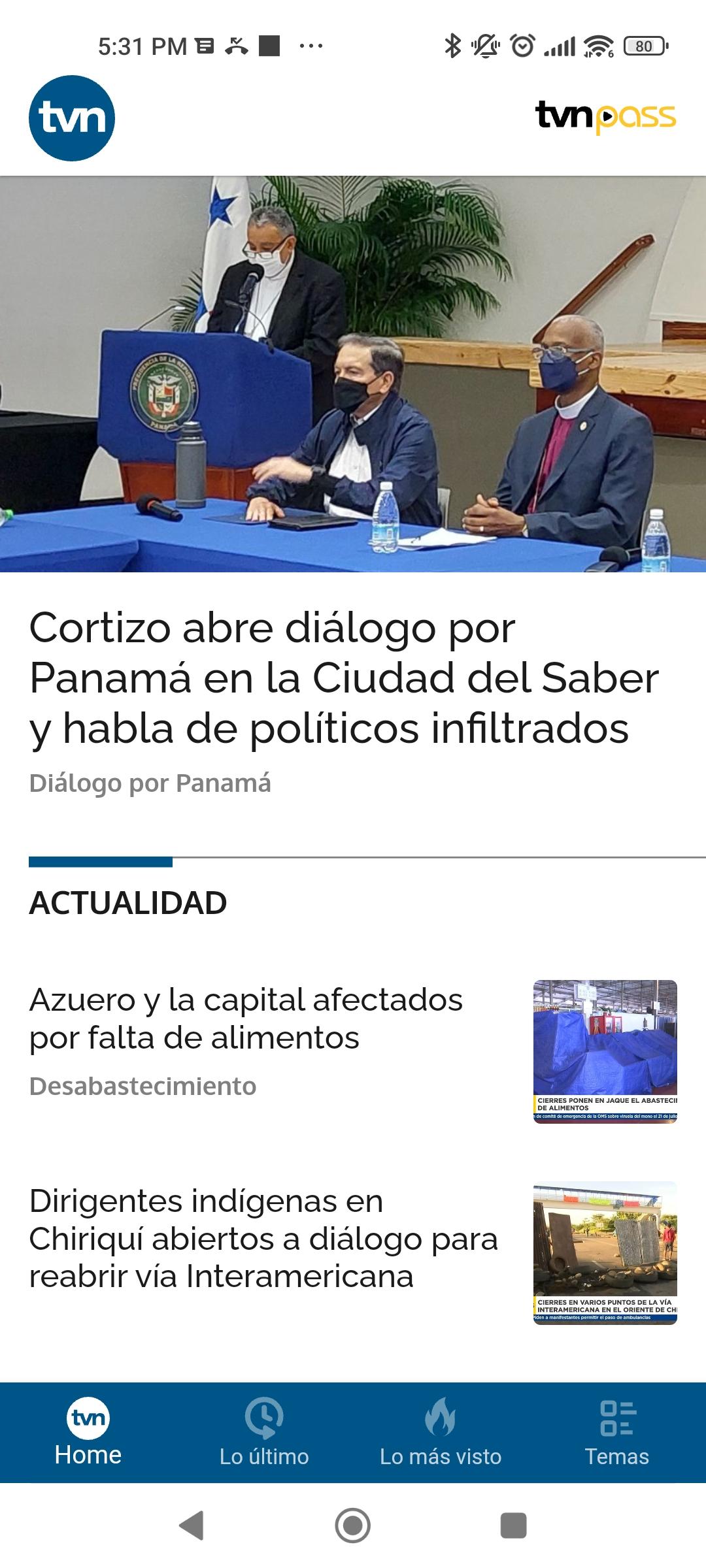Go to the phone's home screen
The image size is (706, 1568).
pos(353,1526)
